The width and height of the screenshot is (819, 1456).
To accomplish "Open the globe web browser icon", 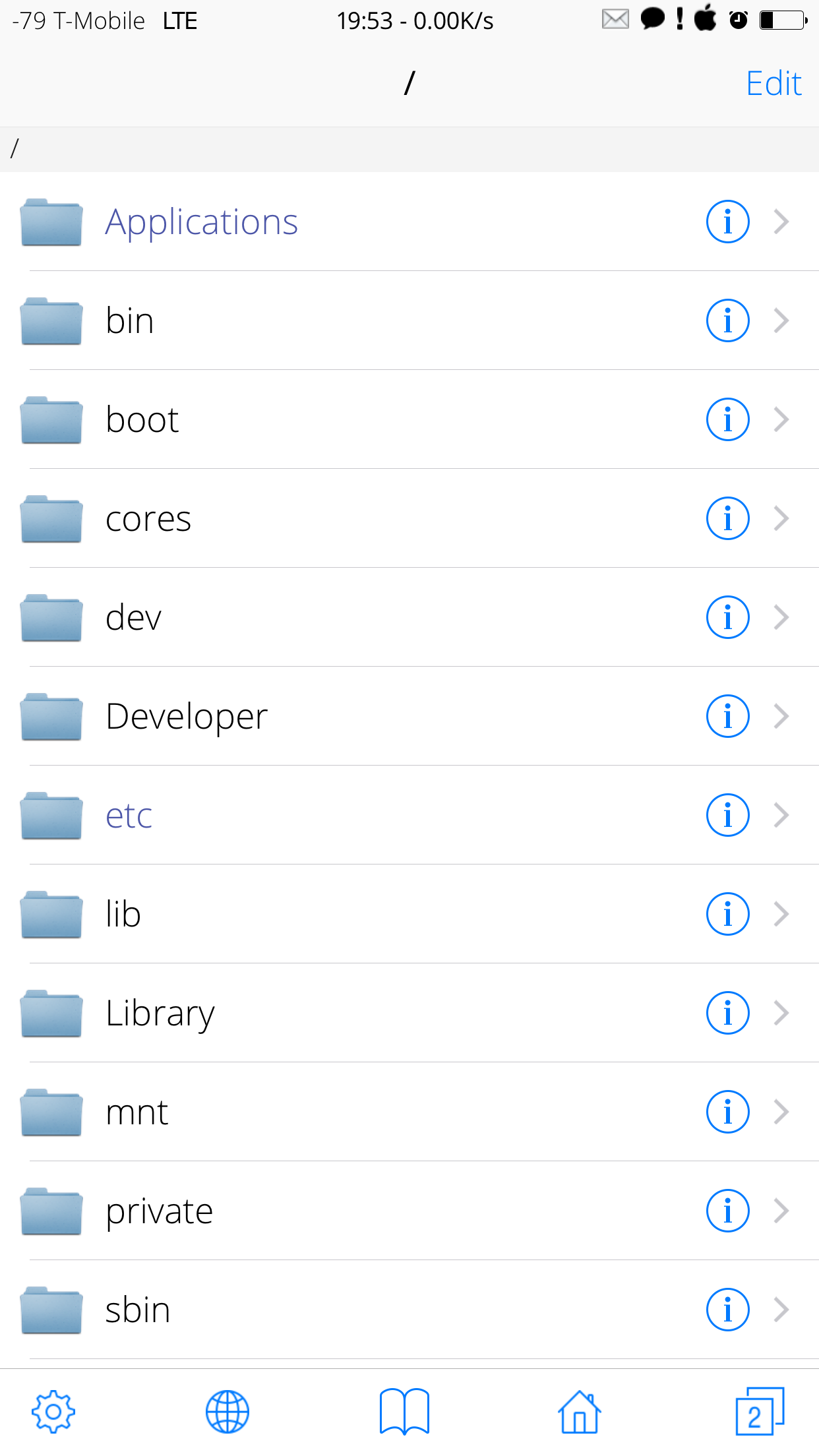I will coord(228,1412).
